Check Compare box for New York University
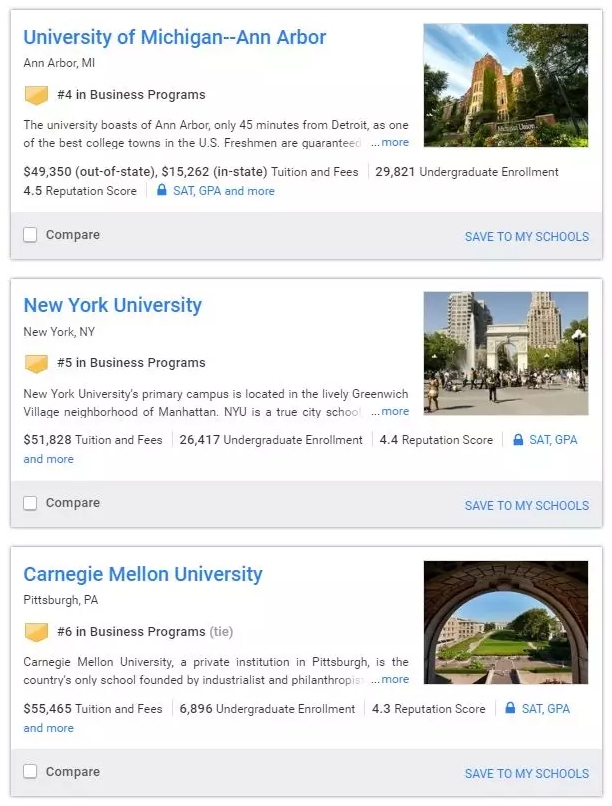 point(30,503)
